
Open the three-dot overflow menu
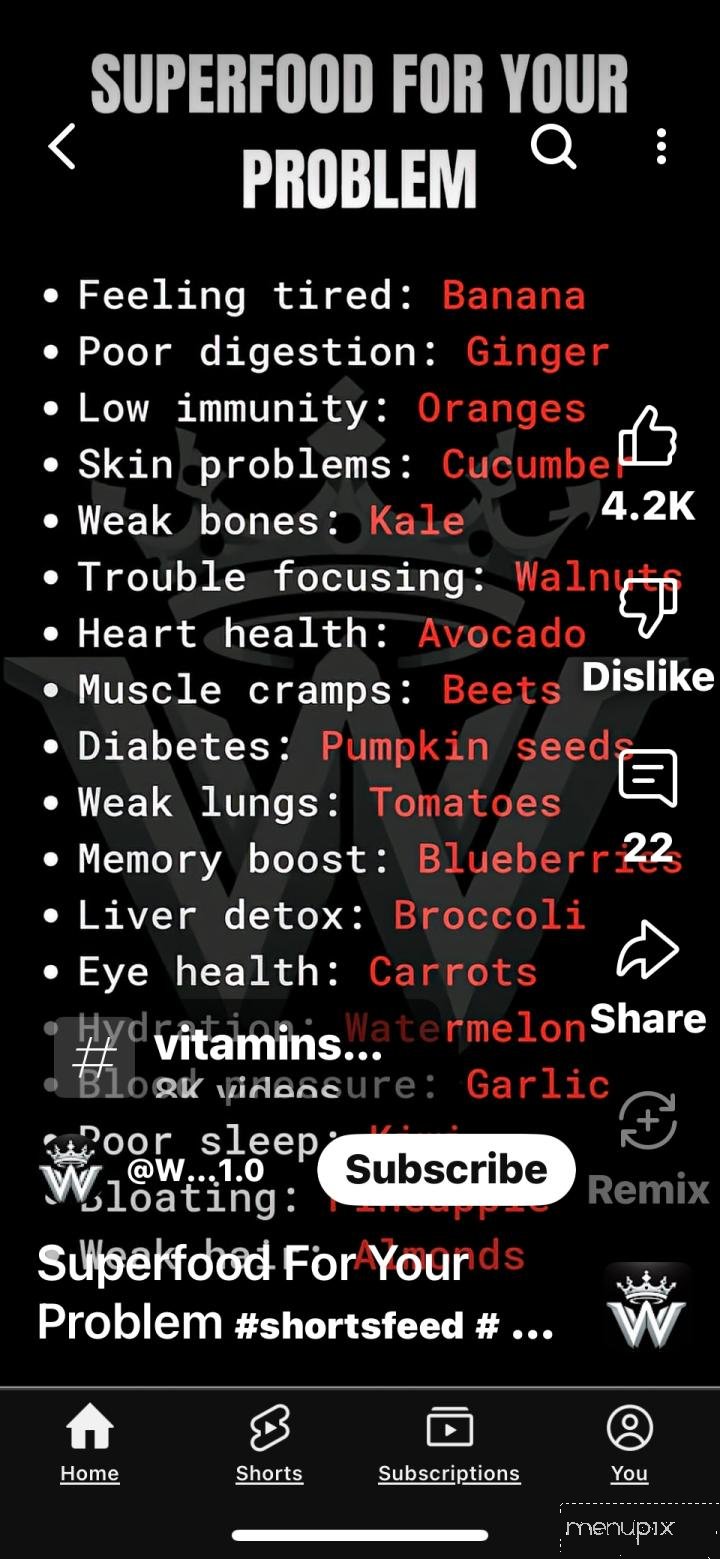click(x=661, y=147)
